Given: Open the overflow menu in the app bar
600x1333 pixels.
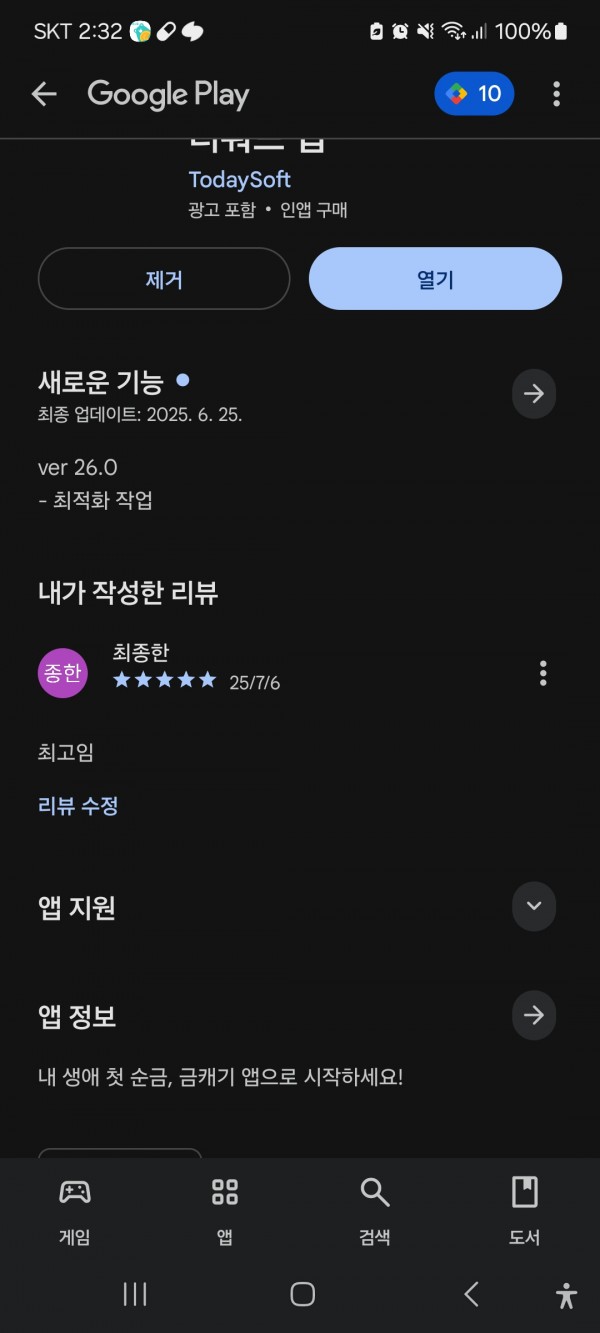Looking at the screenshot, I should (x=556, y=95).
